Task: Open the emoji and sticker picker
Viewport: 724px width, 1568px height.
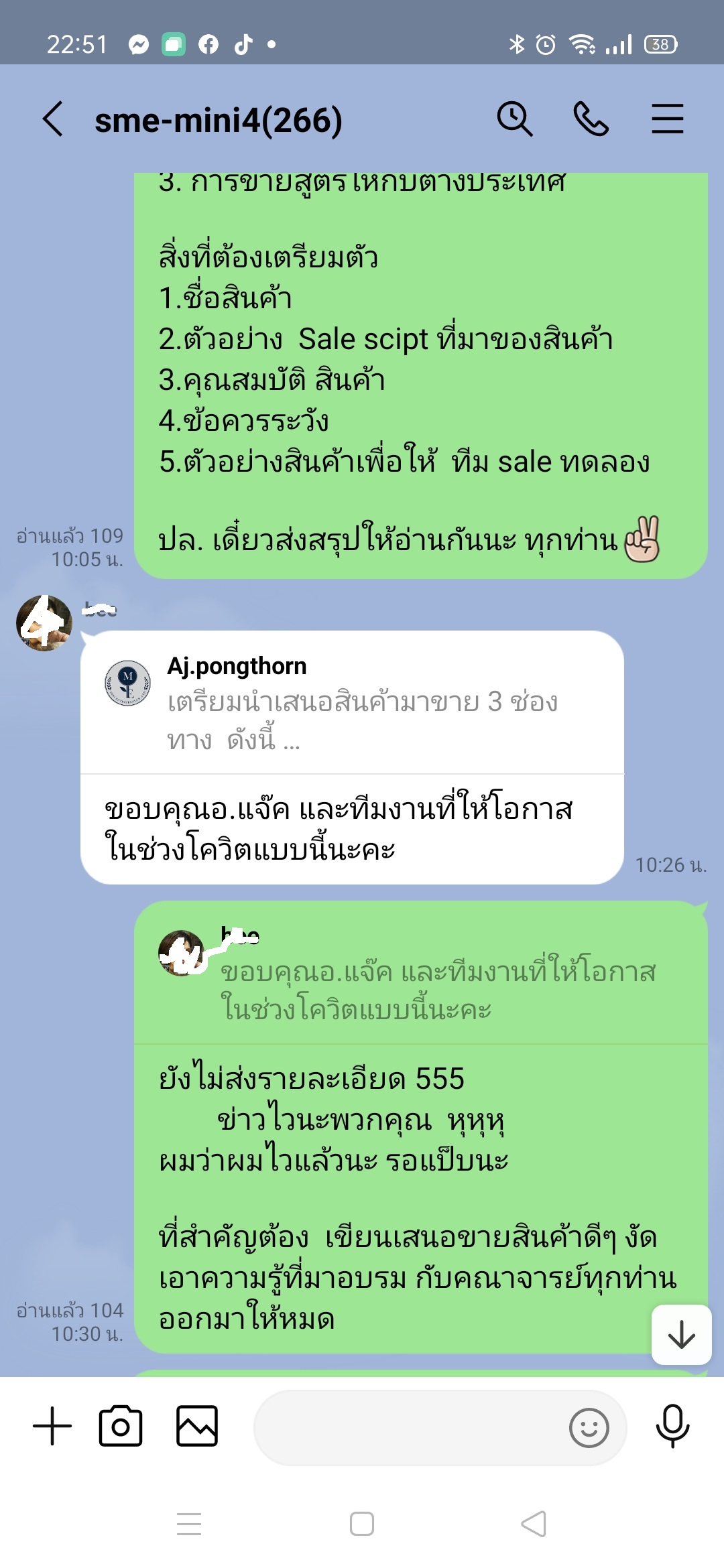Action: click(589, 1428)
